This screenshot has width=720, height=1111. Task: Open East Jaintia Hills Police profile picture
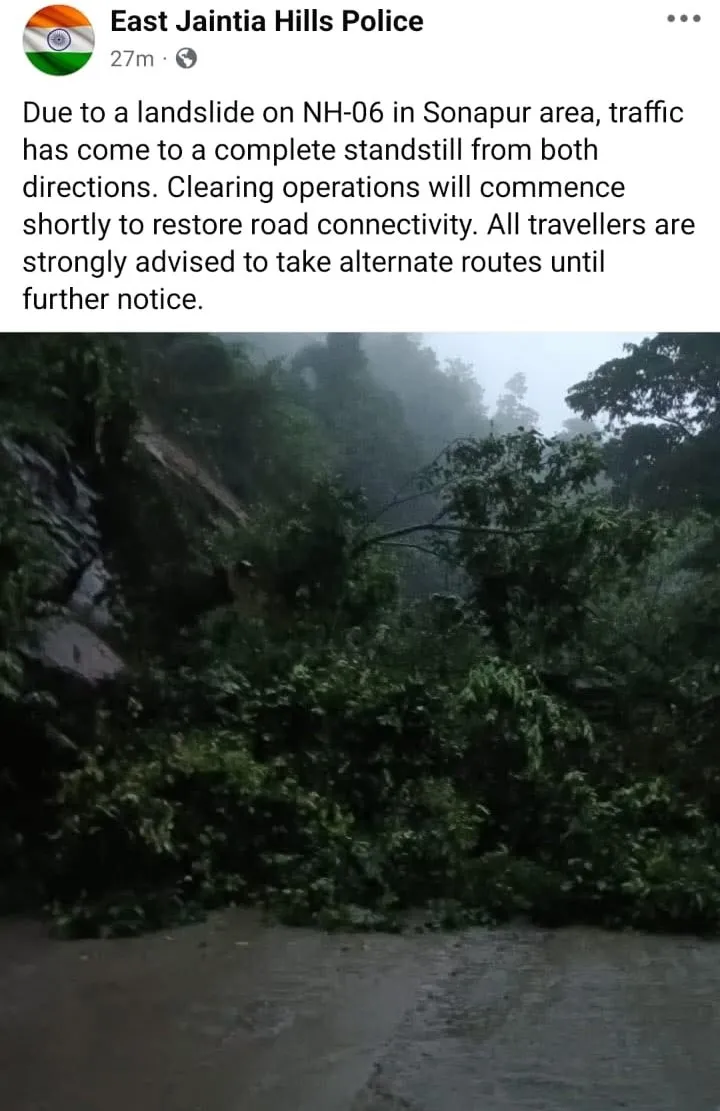[58, 40]
